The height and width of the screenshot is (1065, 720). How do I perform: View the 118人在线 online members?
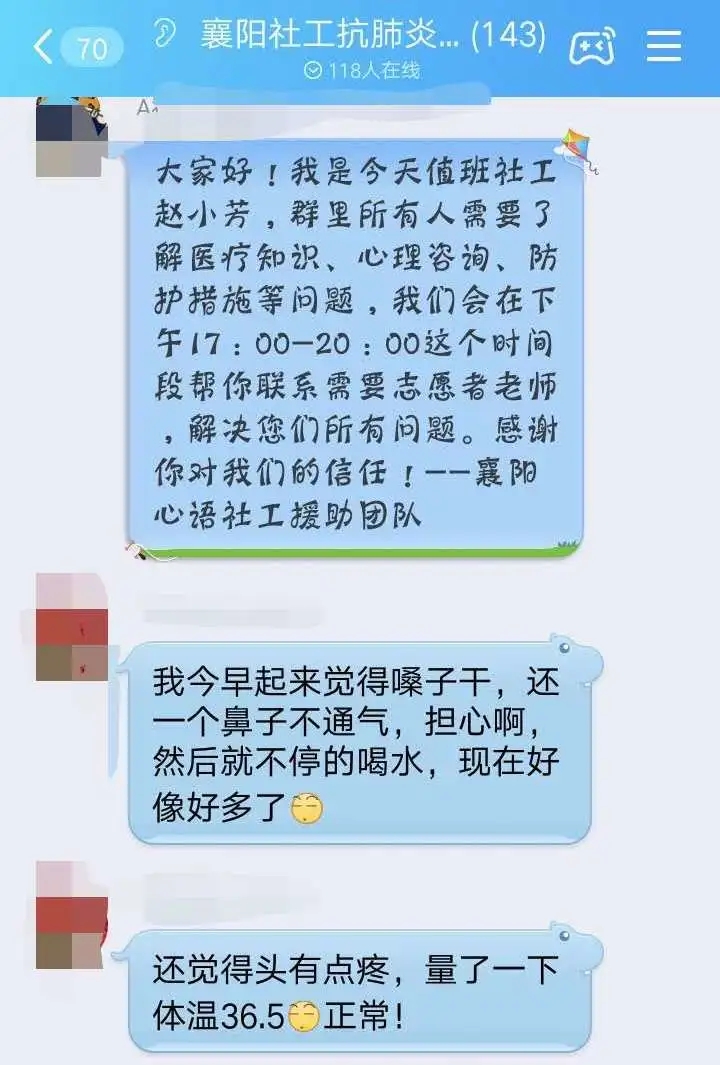360,70
